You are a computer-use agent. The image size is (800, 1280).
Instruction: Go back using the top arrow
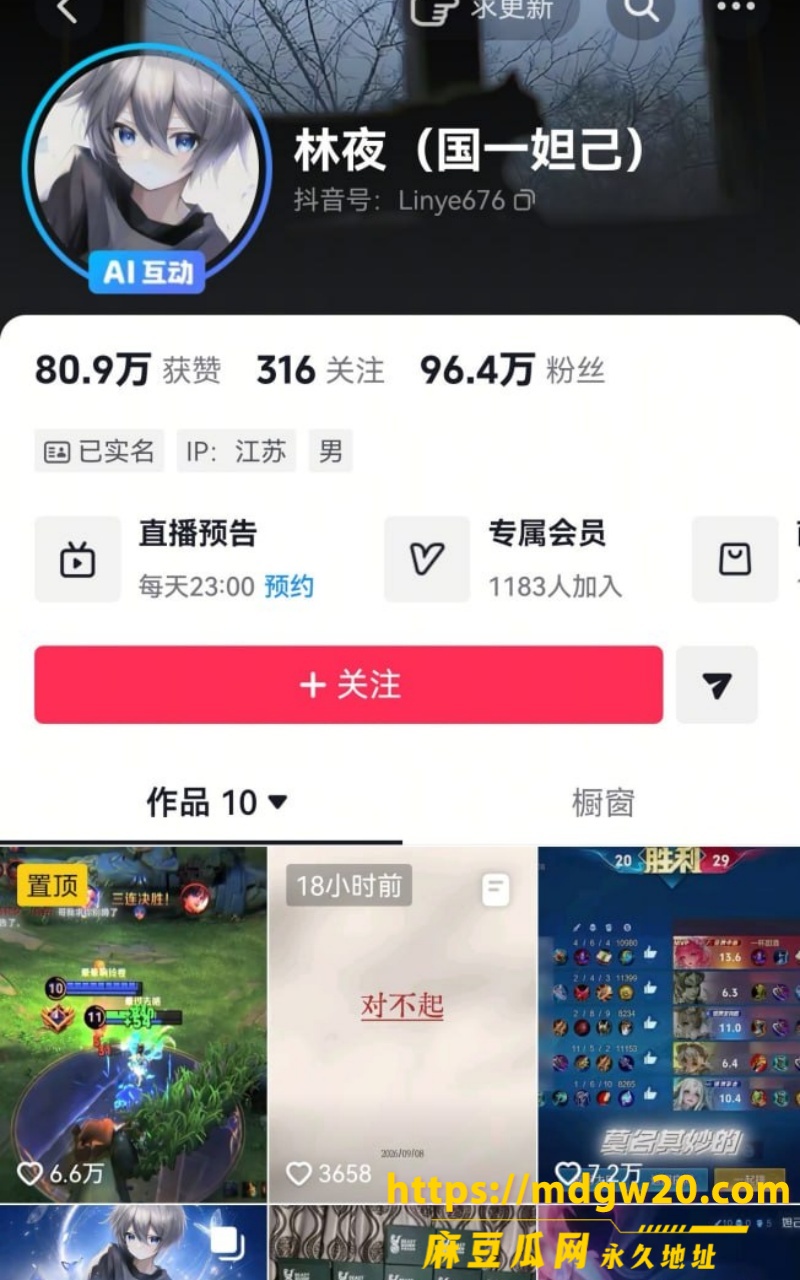(x=66, y=10)
